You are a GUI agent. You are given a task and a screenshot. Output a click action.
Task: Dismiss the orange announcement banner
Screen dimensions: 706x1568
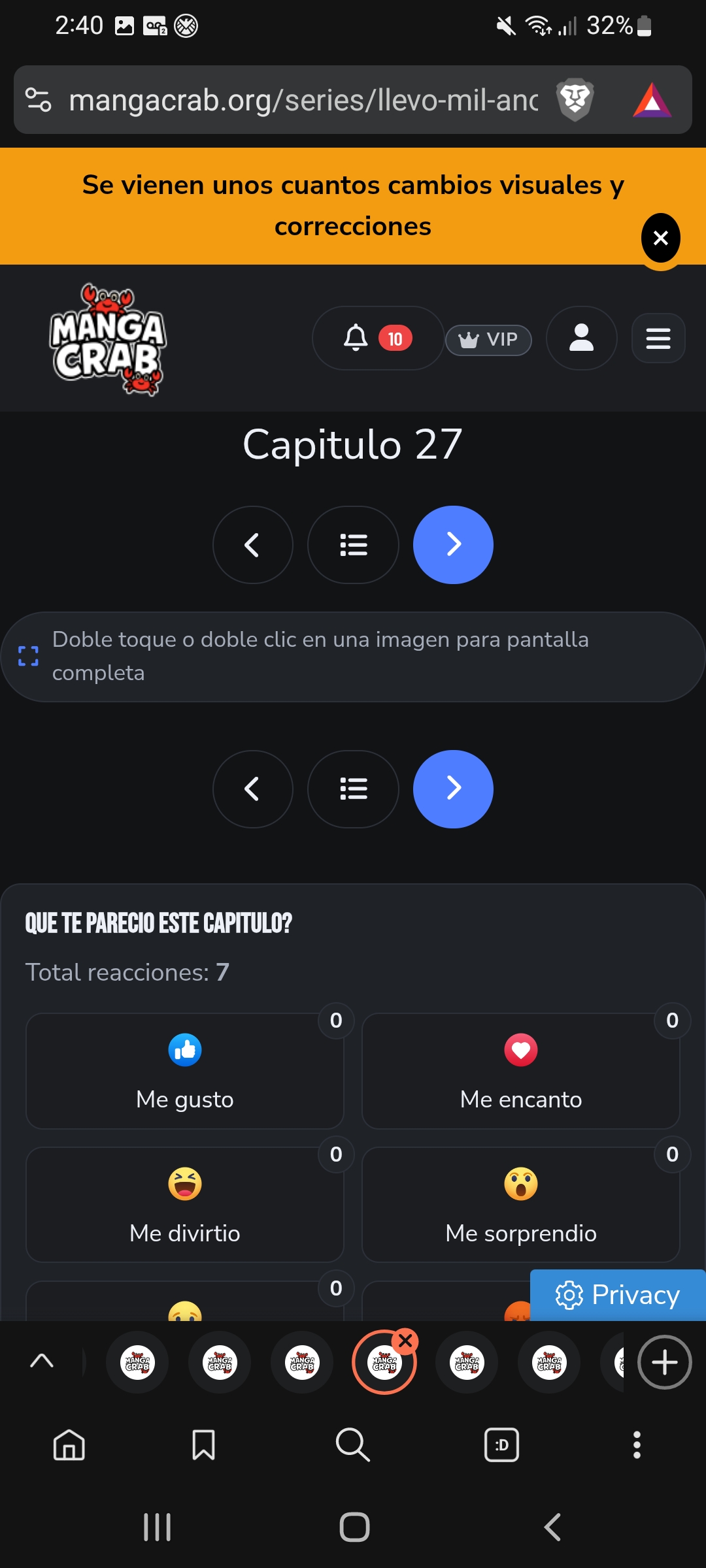click(x=660, y=238)
